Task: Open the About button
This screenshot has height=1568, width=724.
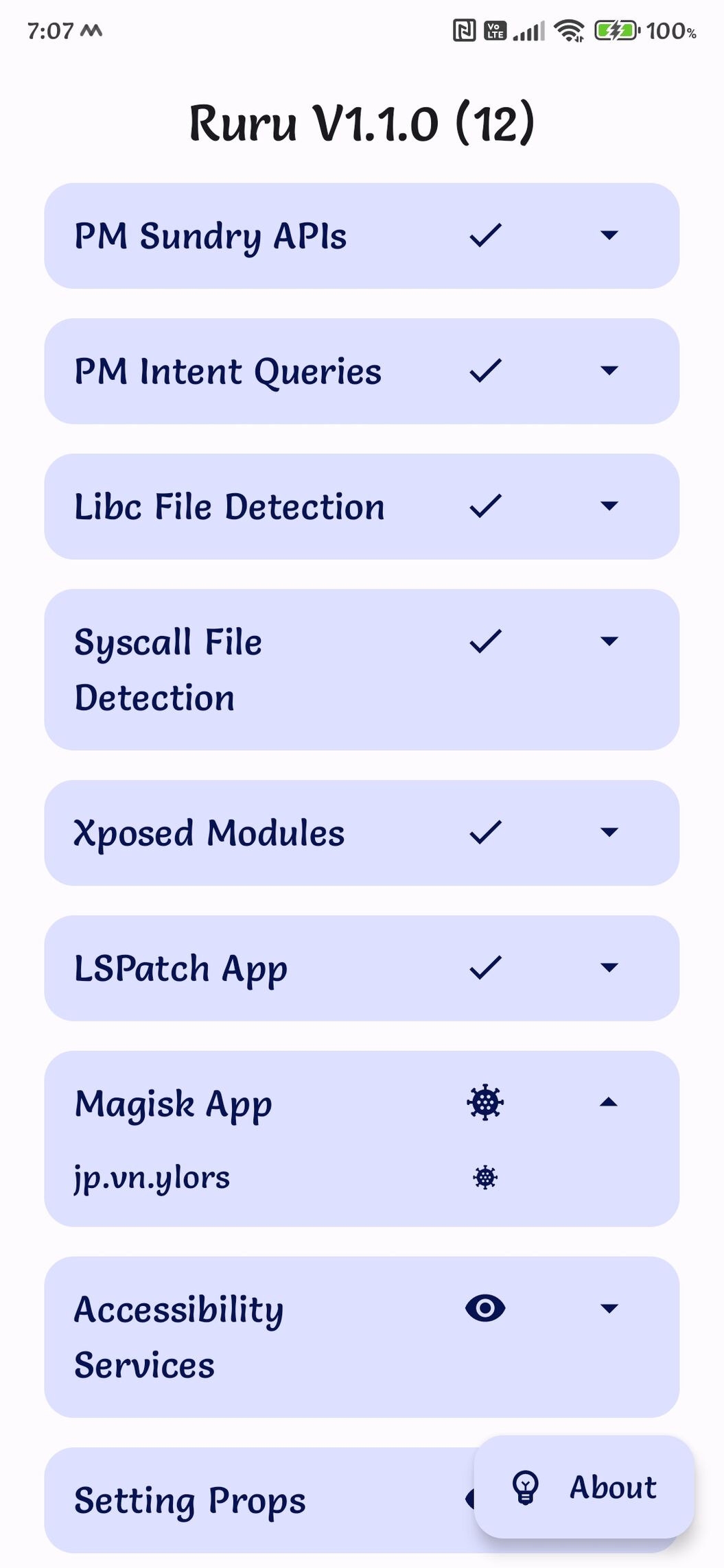Action: tap(584, 1487)
